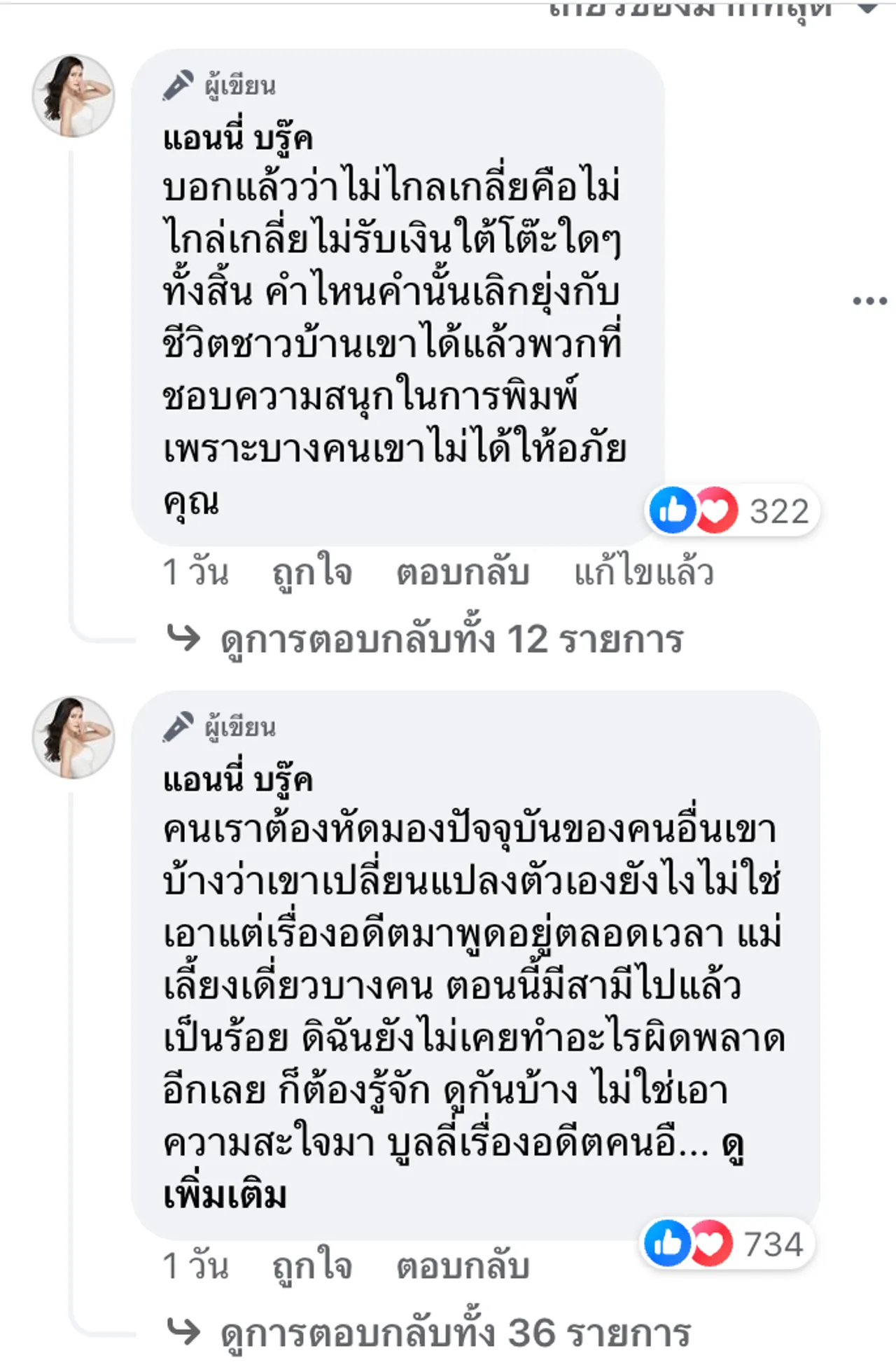Expand the truncated comment via ดูเพิ่มเติม
Image resolution: width=896 pixels, height=1372 pixels.
tap(225, 1195)
